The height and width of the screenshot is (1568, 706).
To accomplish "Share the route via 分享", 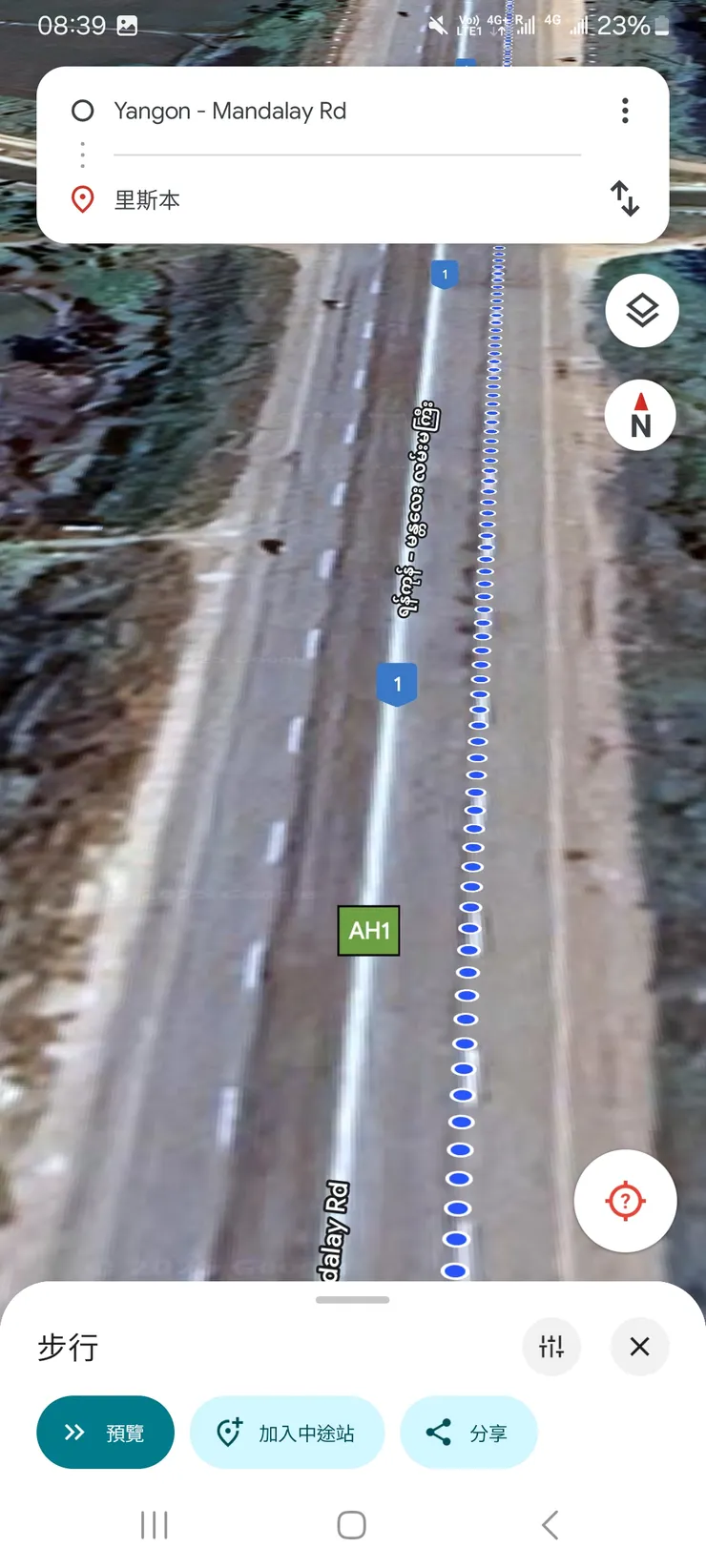I will tap(468, 1433).
